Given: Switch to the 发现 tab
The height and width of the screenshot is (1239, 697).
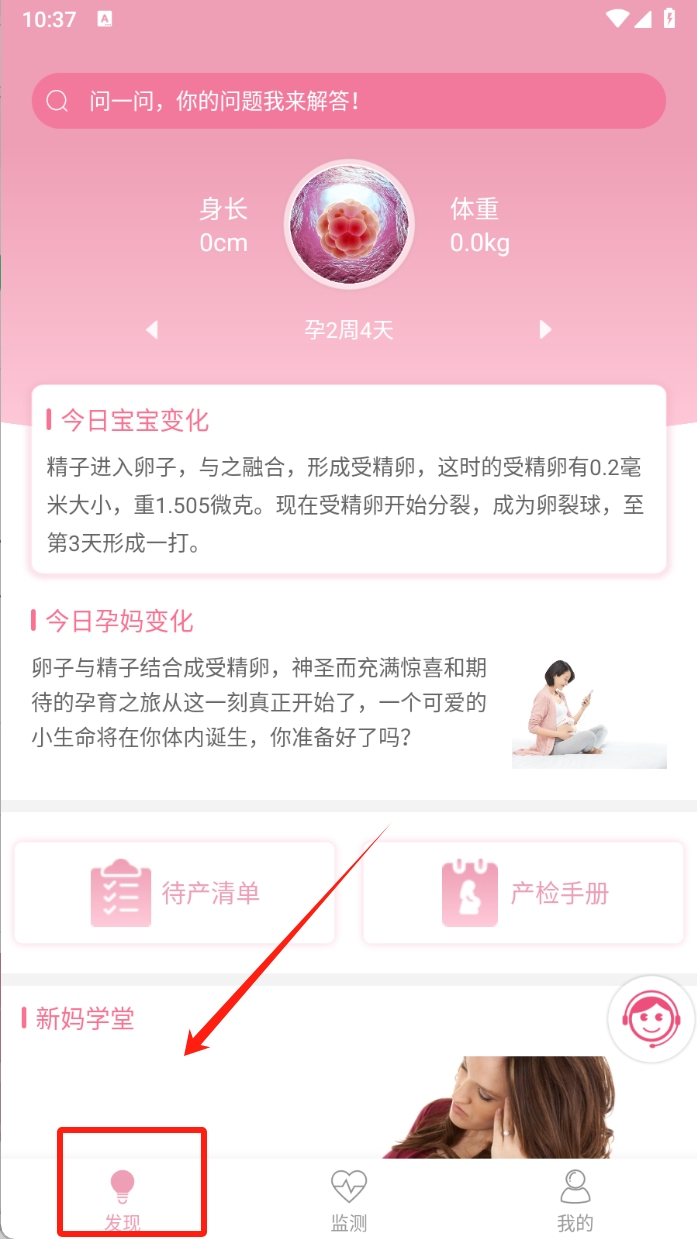Looking at the screenshot, I should [123, 1198].
